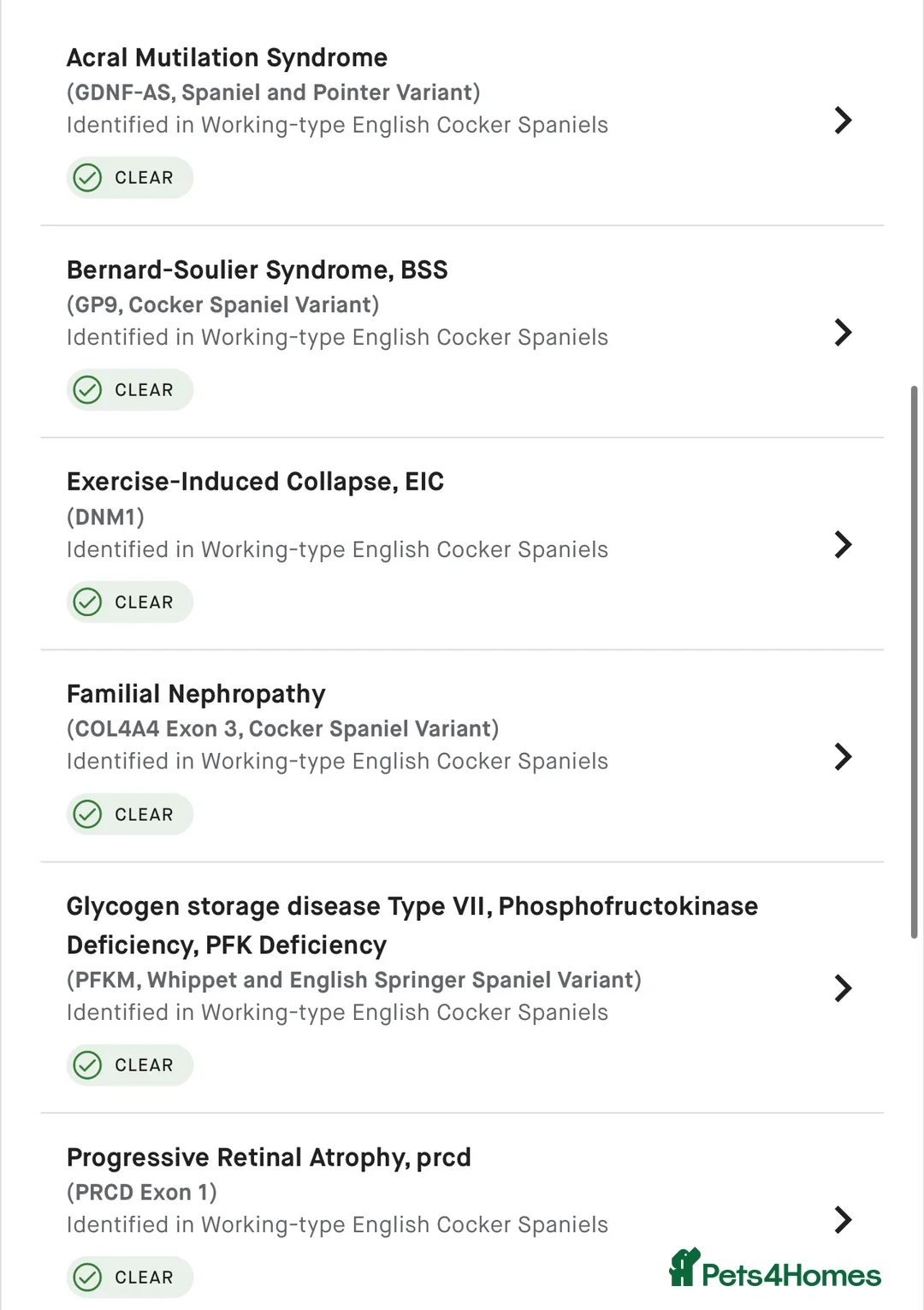Click the checkmark icon on Acral Mutilation Syndrome
924x1310 pixels.
(x=88, y=178)
